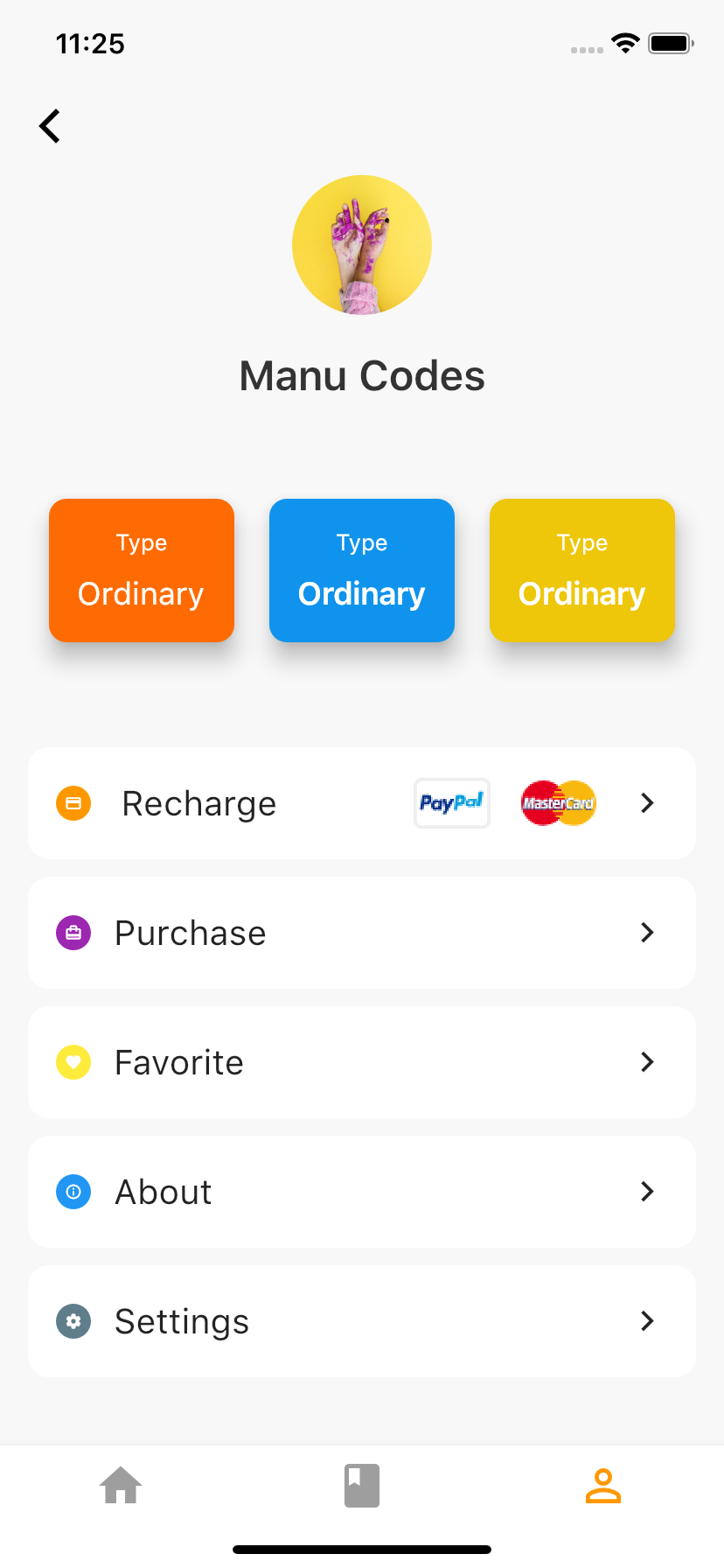Go back using the top arrow

[x=51, y=126]
